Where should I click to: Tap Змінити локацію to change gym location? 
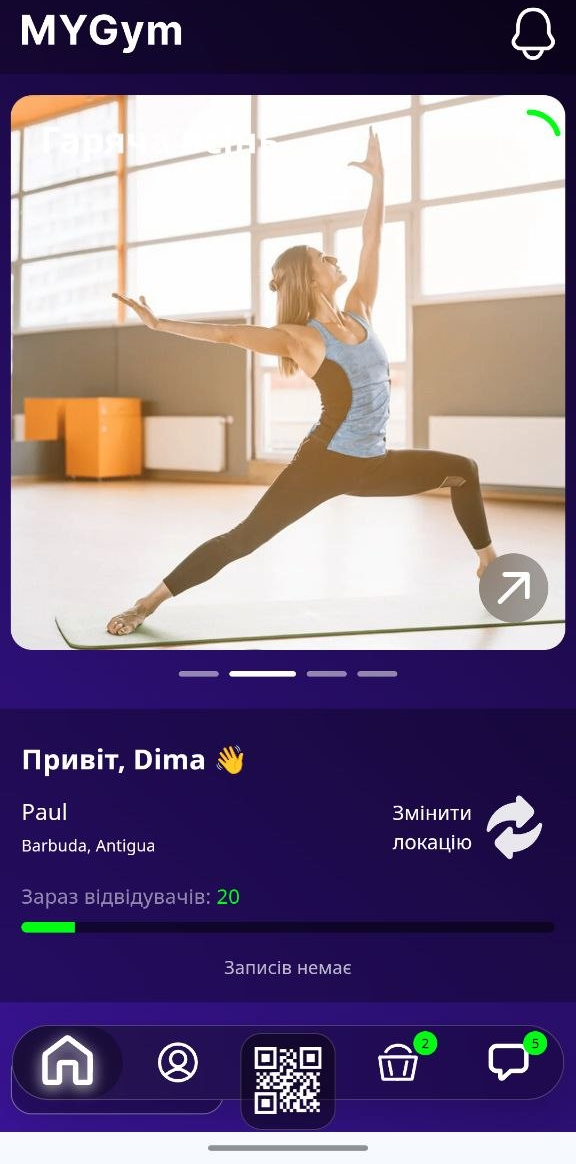[x=468, y=827]
